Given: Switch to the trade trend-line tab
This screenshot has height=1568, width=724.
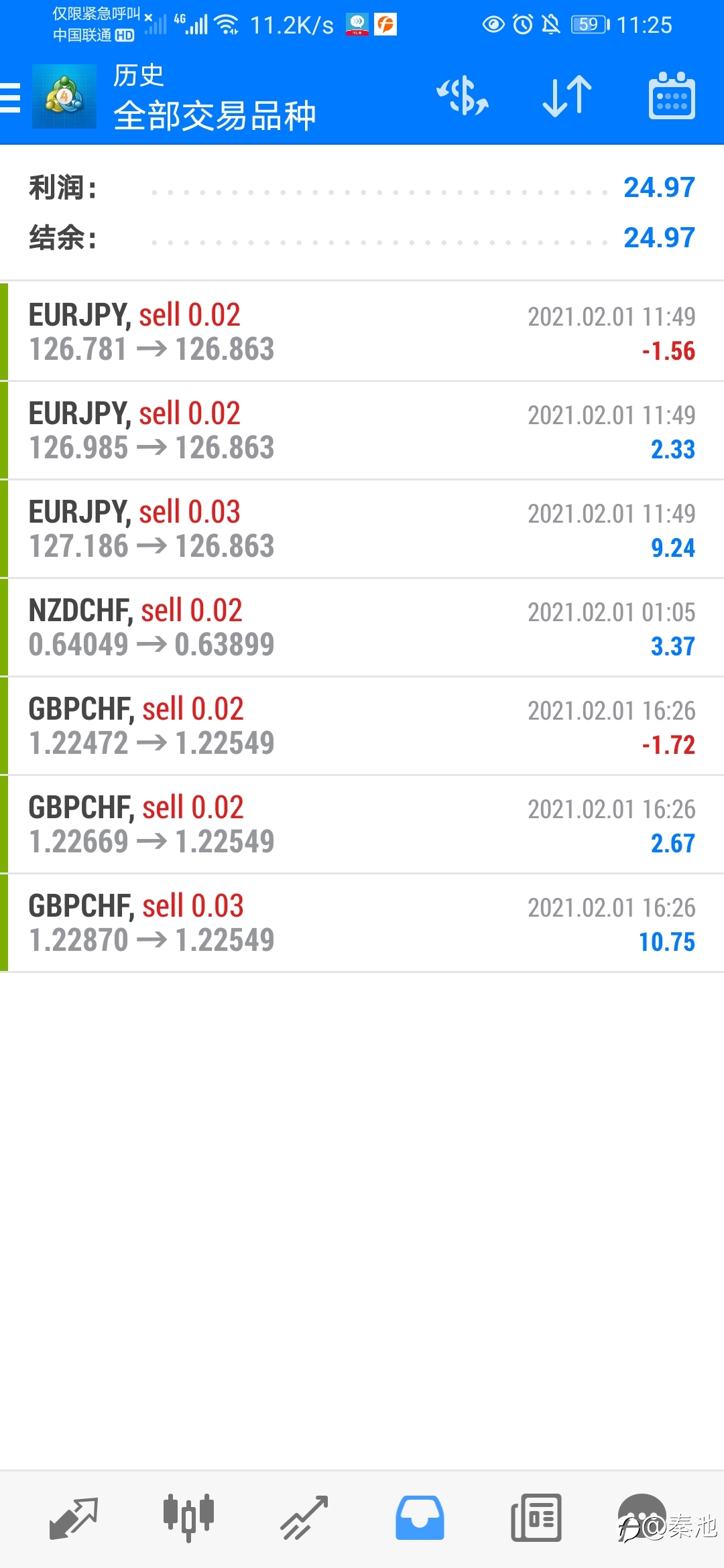Looking at the screenshot, I should click(304, 1518).
